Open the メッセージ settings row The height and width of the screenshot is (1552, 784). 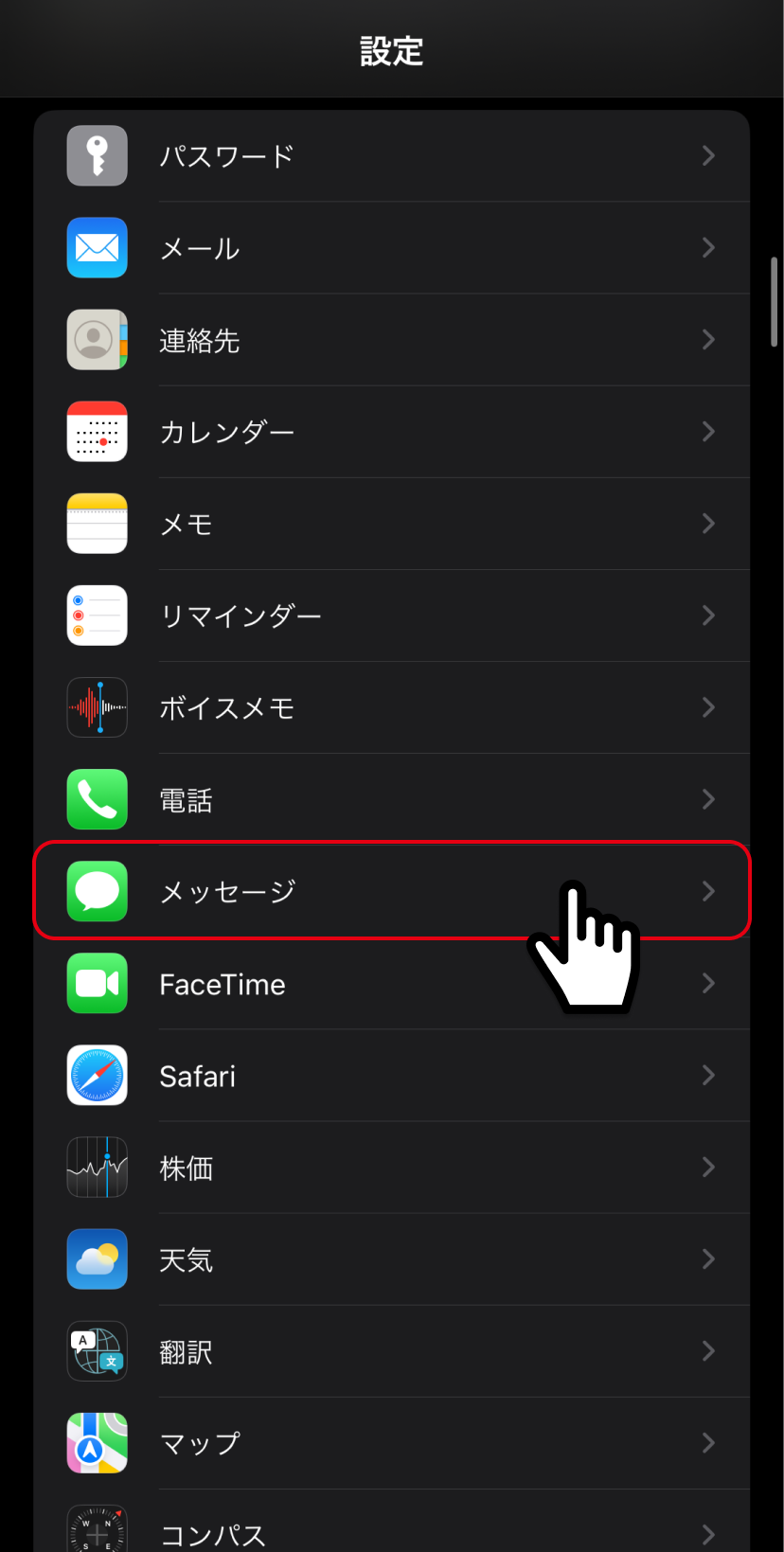click(391, 891)
